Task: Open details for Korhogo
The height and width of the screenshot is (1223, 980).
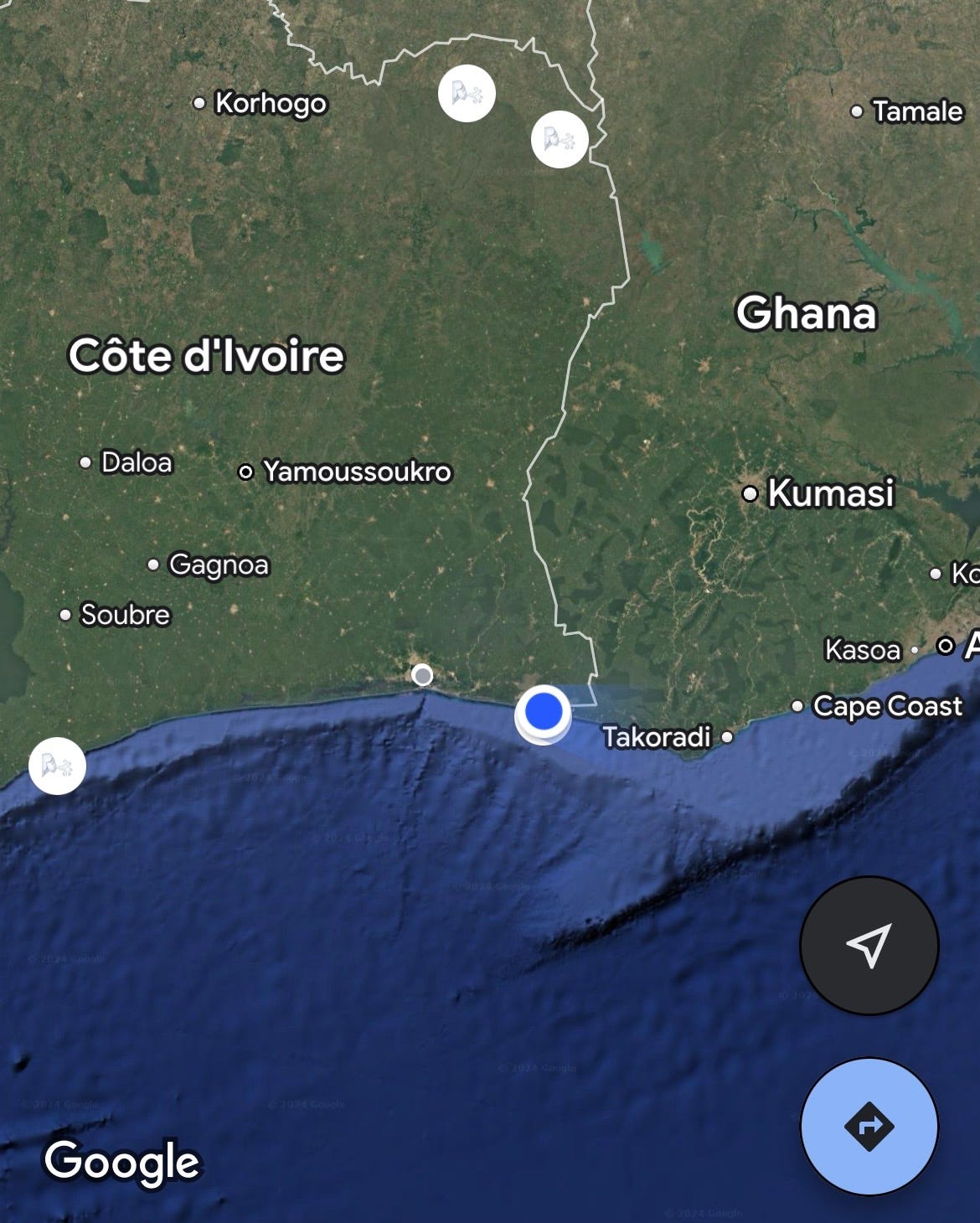Action: (270, 103)
